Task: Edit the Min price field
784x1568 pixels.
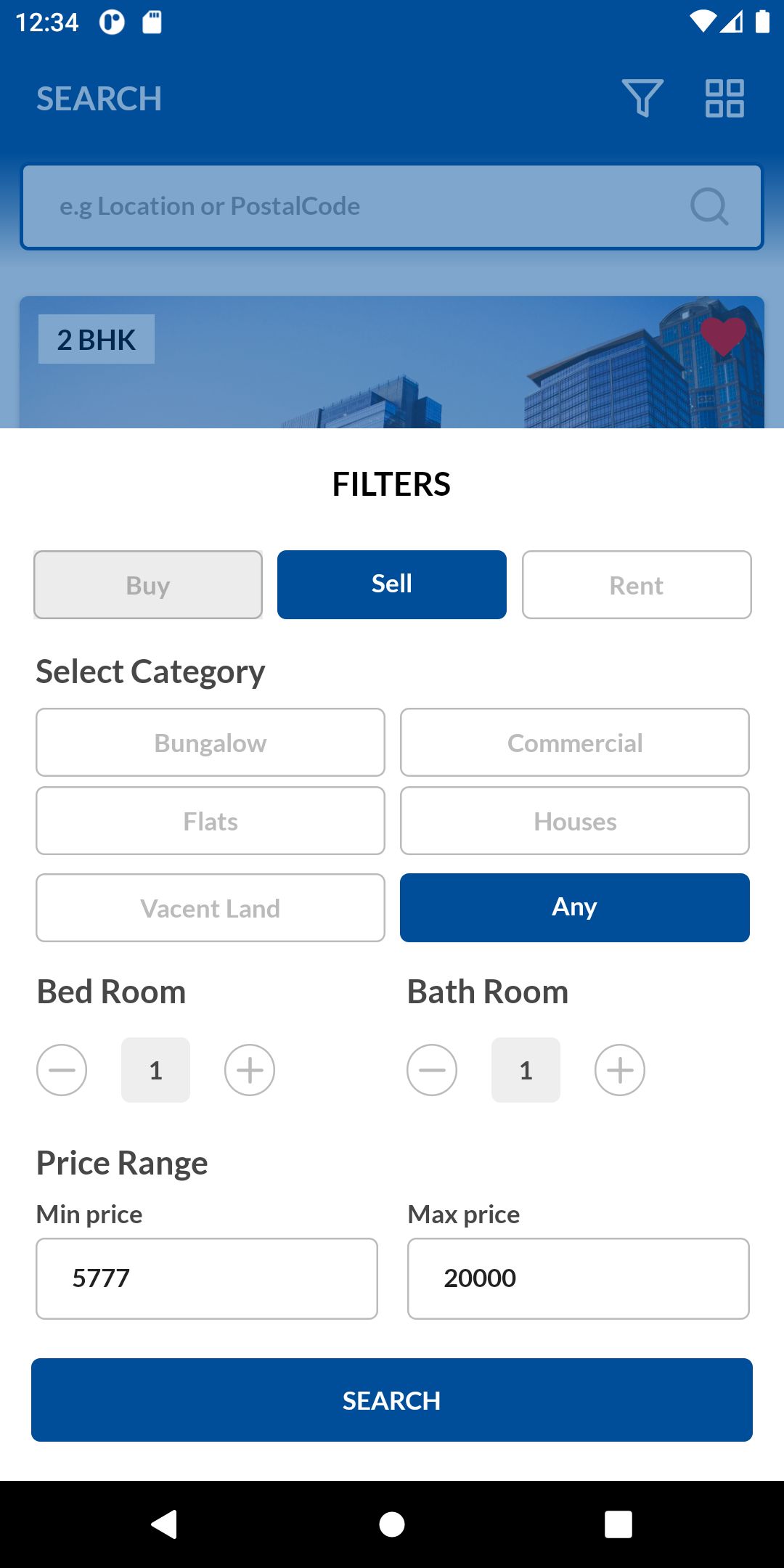Action: [207, 1278]
